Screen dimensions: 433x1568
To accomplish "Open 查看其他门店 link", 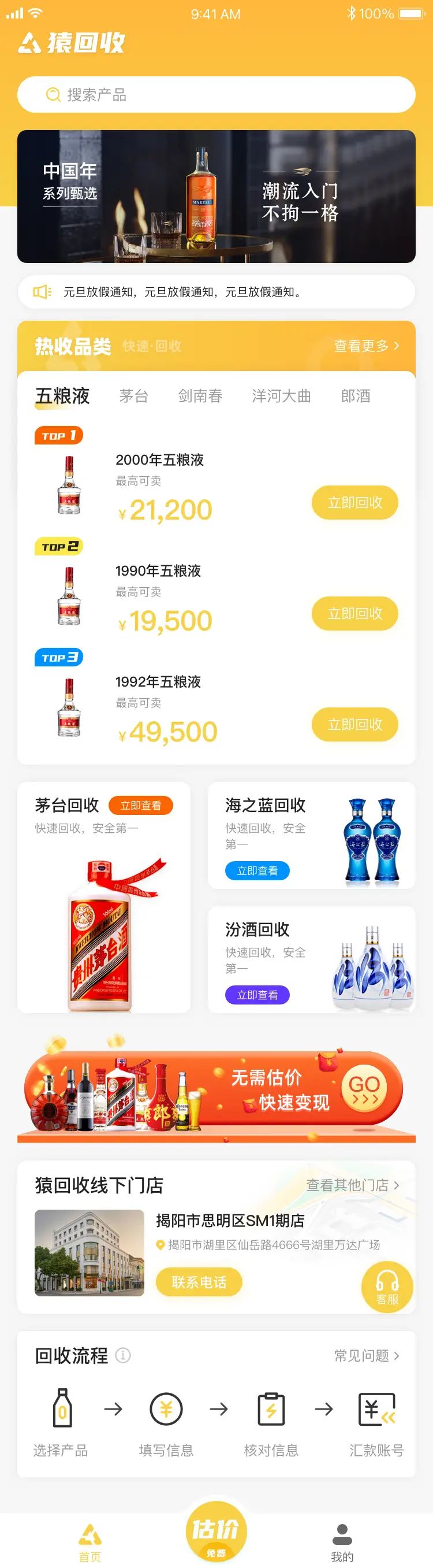I will 352,1184.
